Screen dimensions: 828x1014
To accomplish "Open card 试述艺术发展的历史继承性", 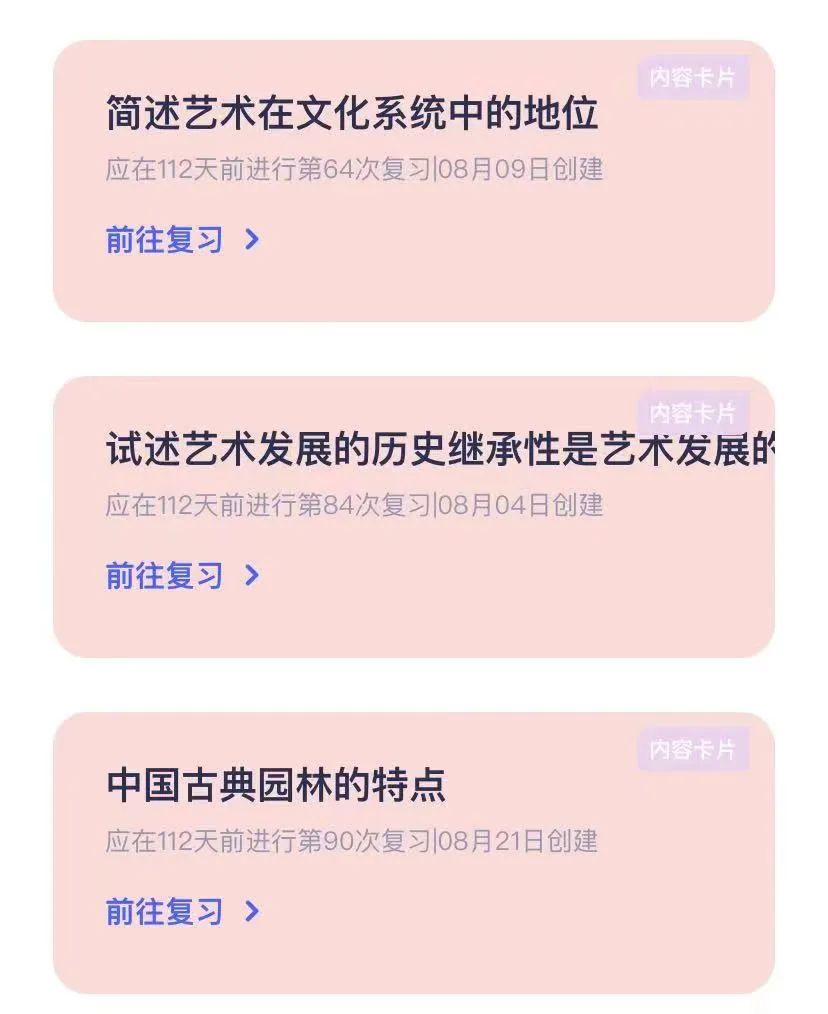I will [440, 451].
